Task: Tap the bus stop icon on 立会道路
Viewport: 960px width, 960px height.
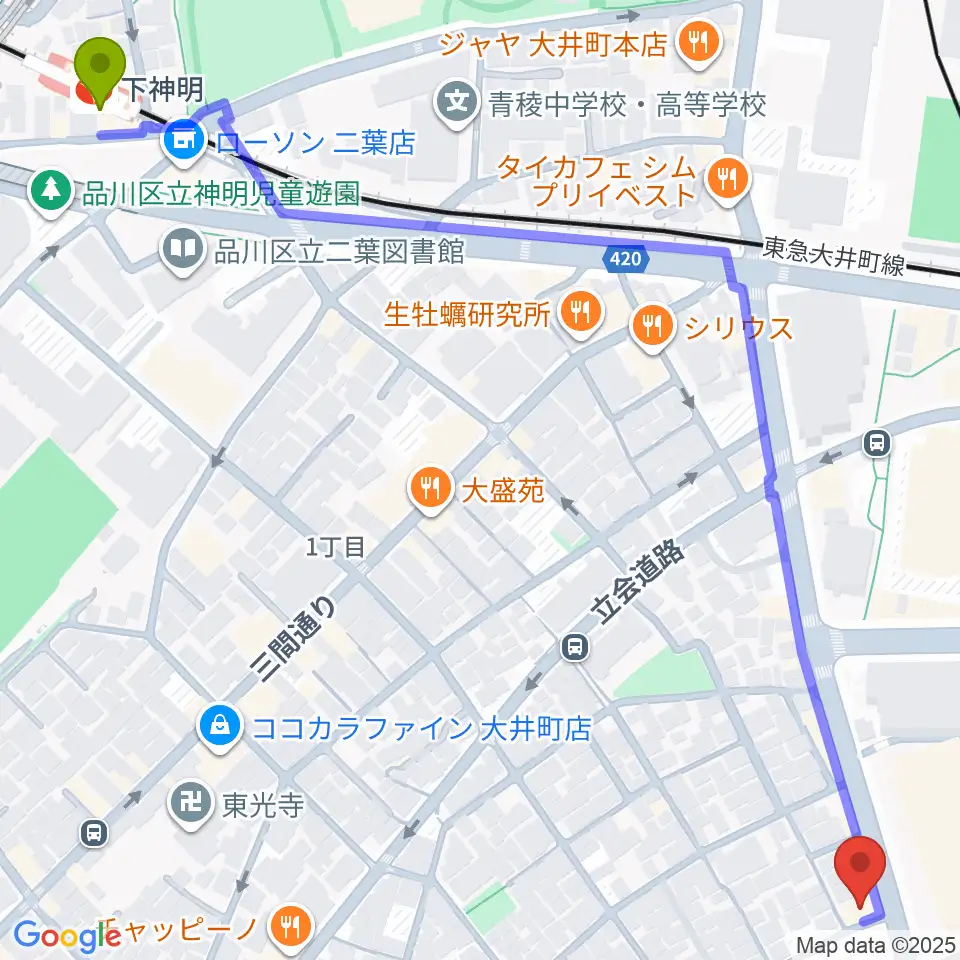Action: pos(574,647)
